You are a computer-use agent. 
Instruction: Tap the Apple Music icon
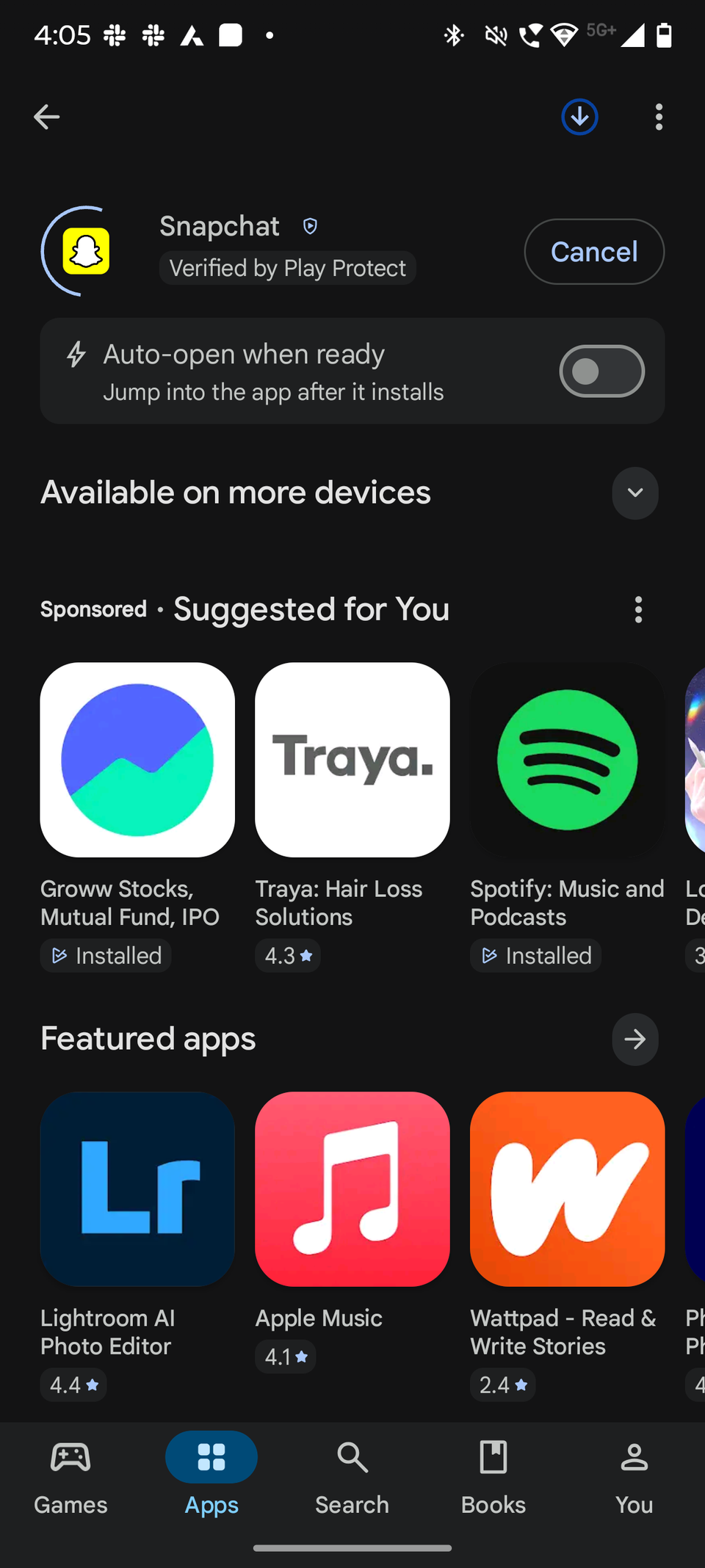(352, 1189)
